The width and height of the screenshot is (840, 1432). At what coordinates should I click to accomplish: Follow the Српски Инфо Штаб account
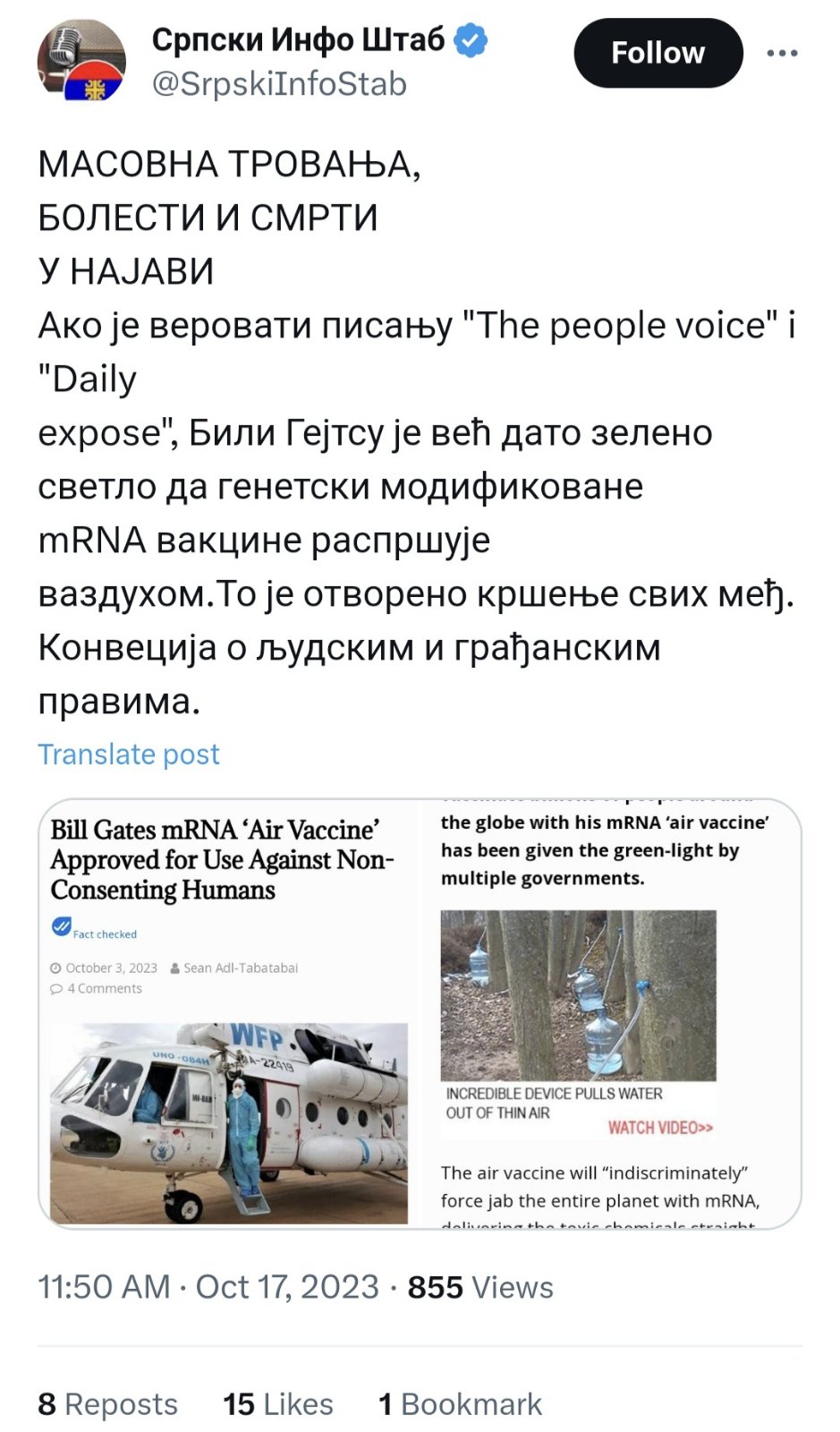tap(658, 53)
